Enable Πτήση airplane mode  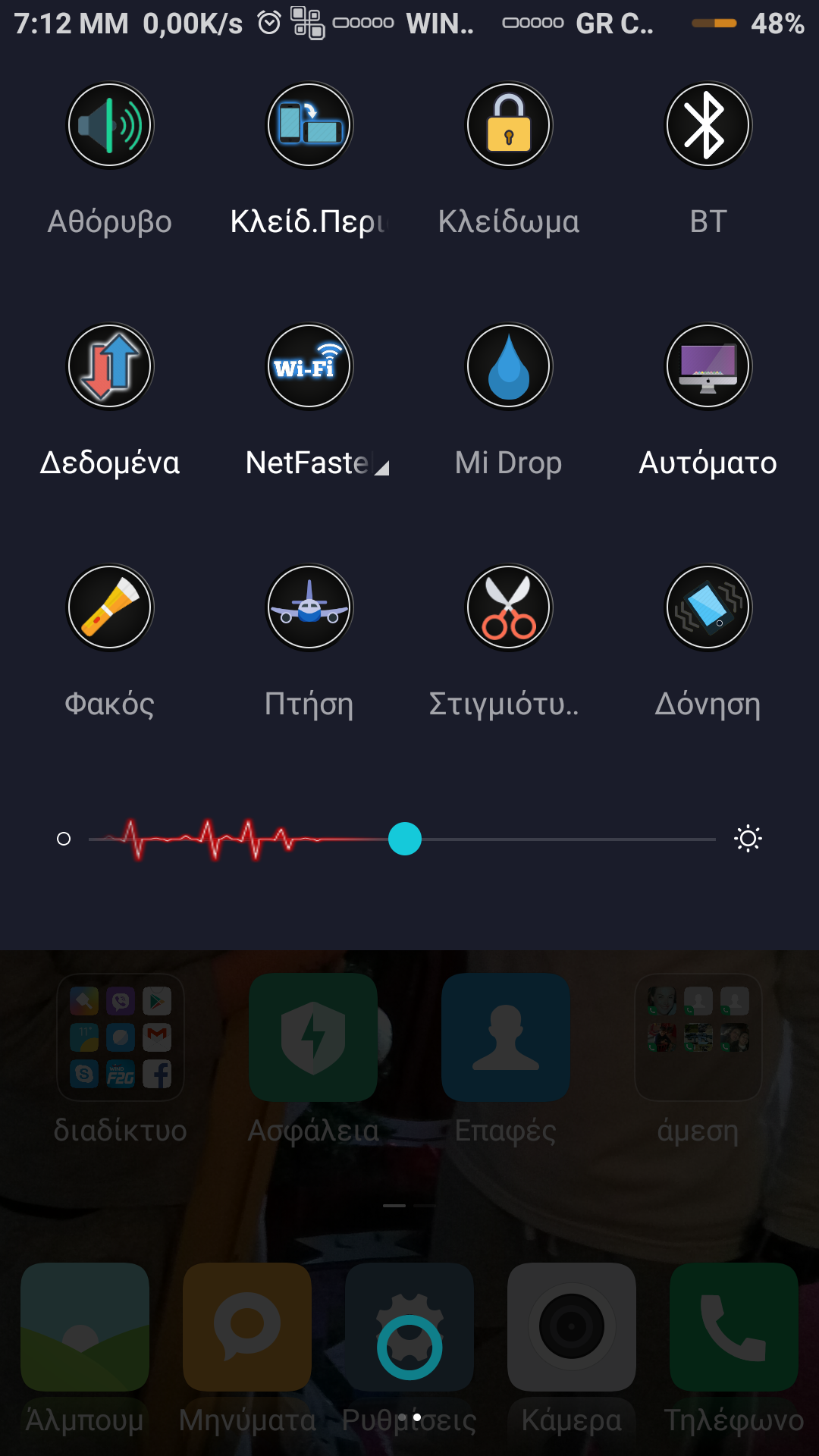309,607
